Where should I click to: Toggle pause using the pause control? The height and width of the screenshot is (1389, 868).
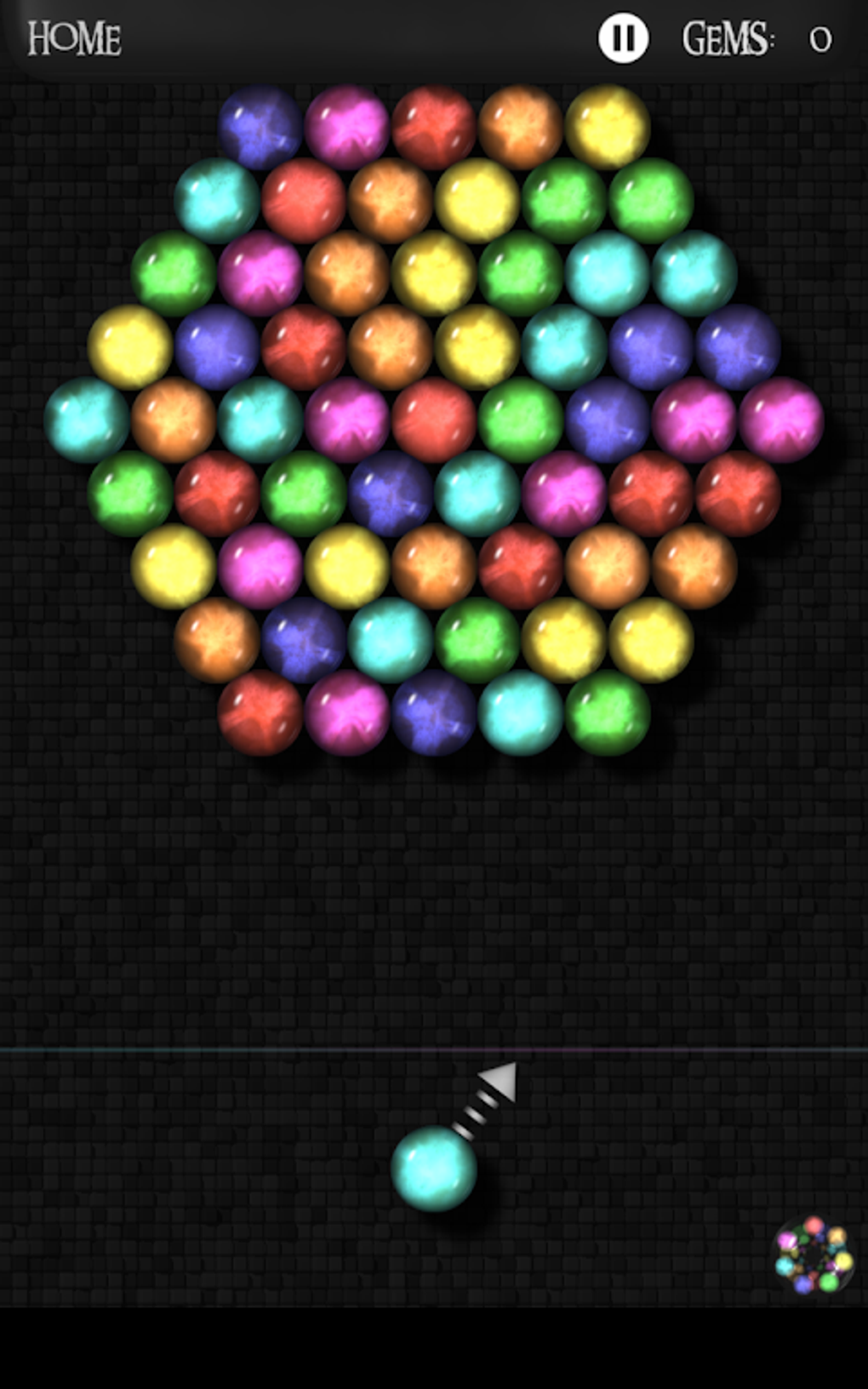coord(624,37)
